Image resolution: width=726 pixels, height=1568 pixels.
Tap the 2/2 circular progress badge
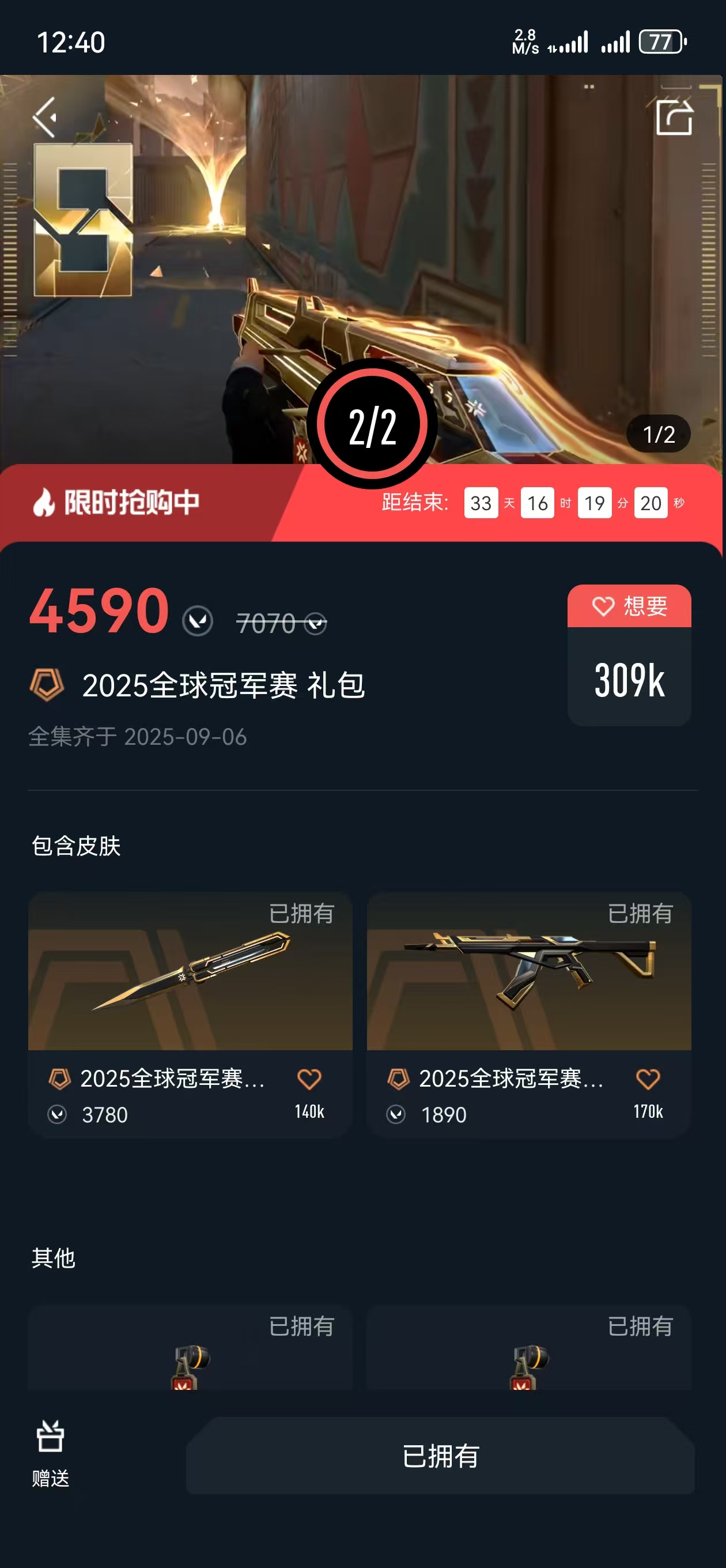pos(372,425)
